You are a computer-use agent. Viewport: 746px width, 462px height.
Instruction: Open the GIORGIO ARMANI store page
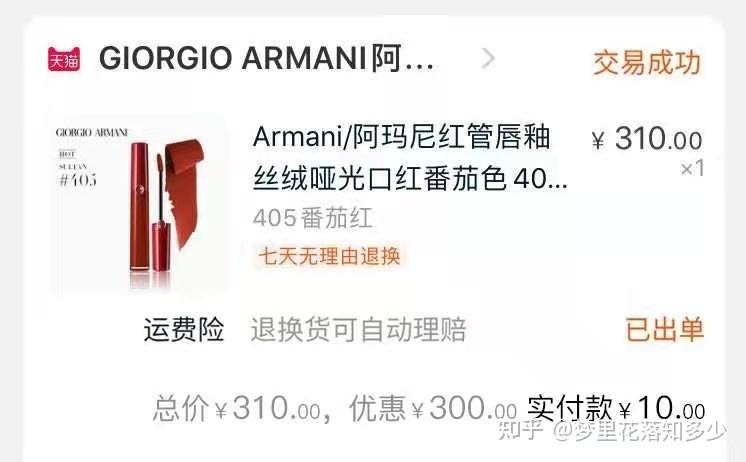[x=267, y=59]
